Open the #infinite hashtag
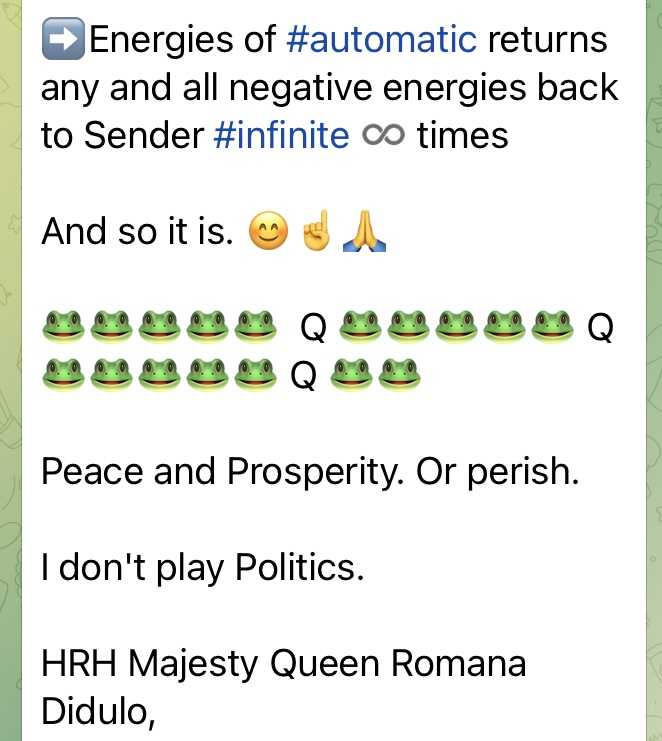This screenshot has height=741, width=662. pyautogui.click(x=281, y=136)
